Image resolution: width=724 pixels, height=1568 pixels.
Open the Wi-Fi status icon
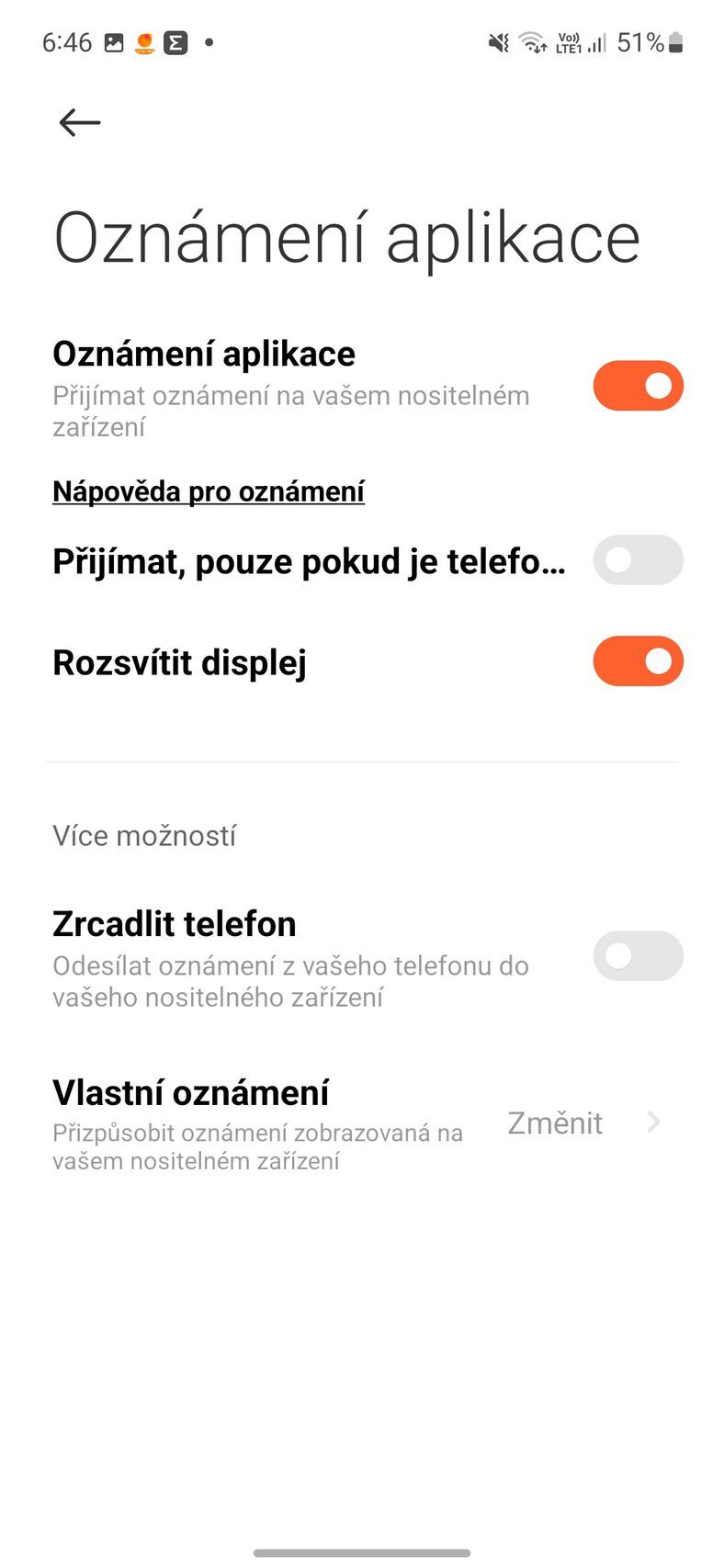[531, 42]
